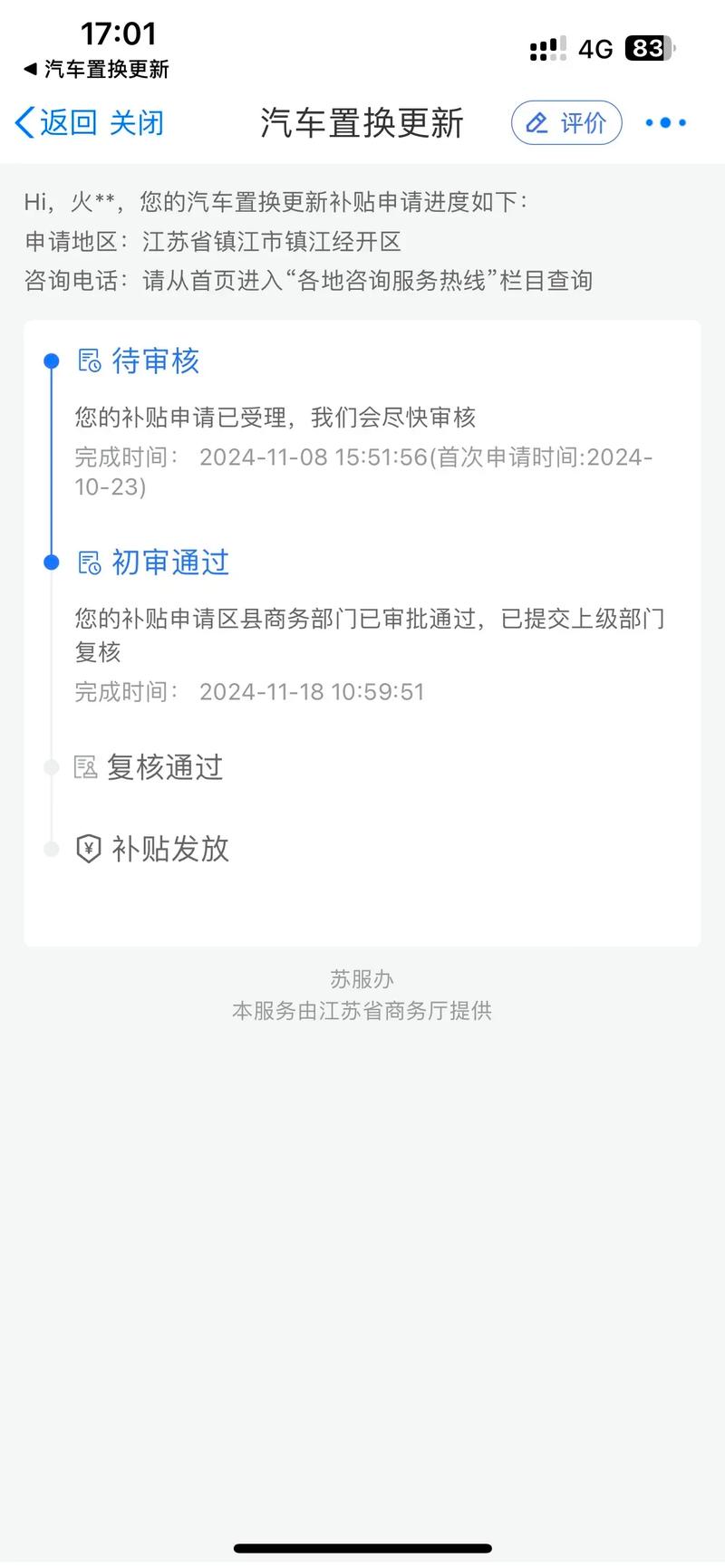Screen dimensions: 725x1568
Task: Tap the battery indicator showing 83
Action: coord(649,48)
